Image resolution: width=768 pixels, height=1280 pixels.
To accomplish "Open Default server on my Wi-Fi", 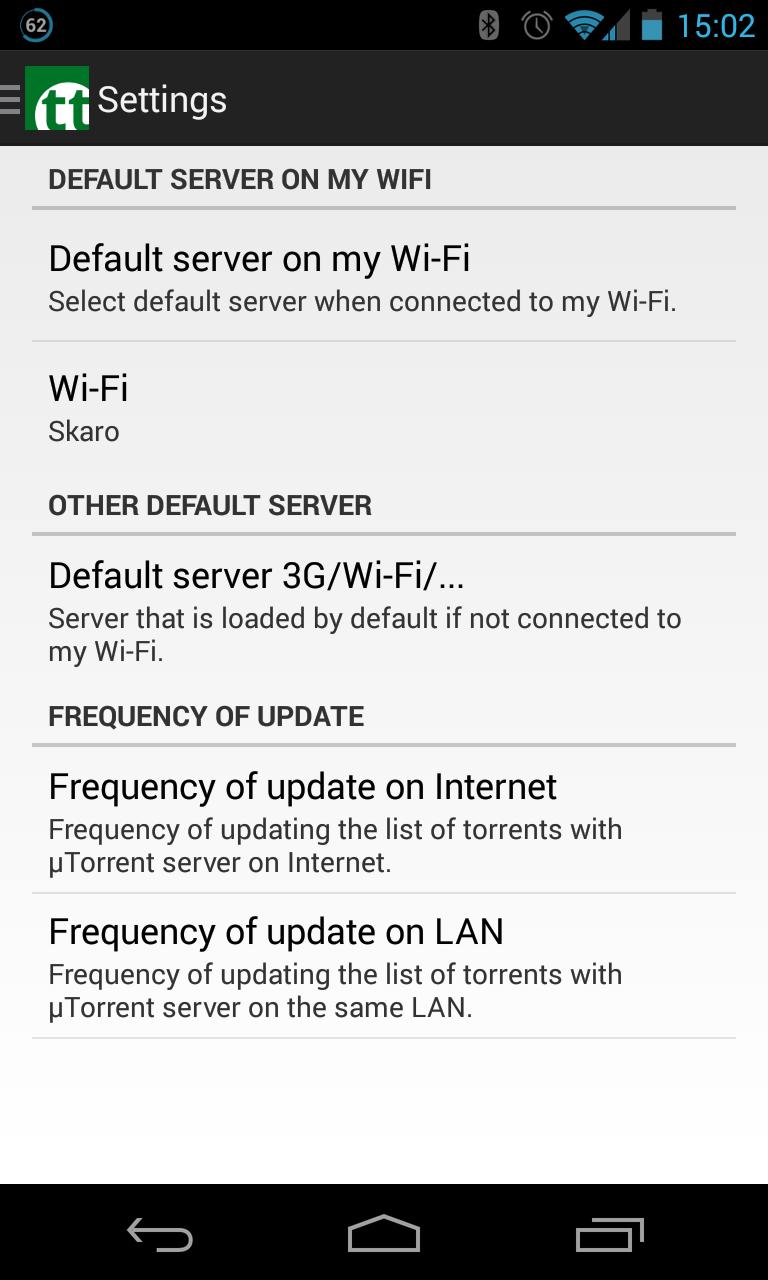I will click(384, 277).
